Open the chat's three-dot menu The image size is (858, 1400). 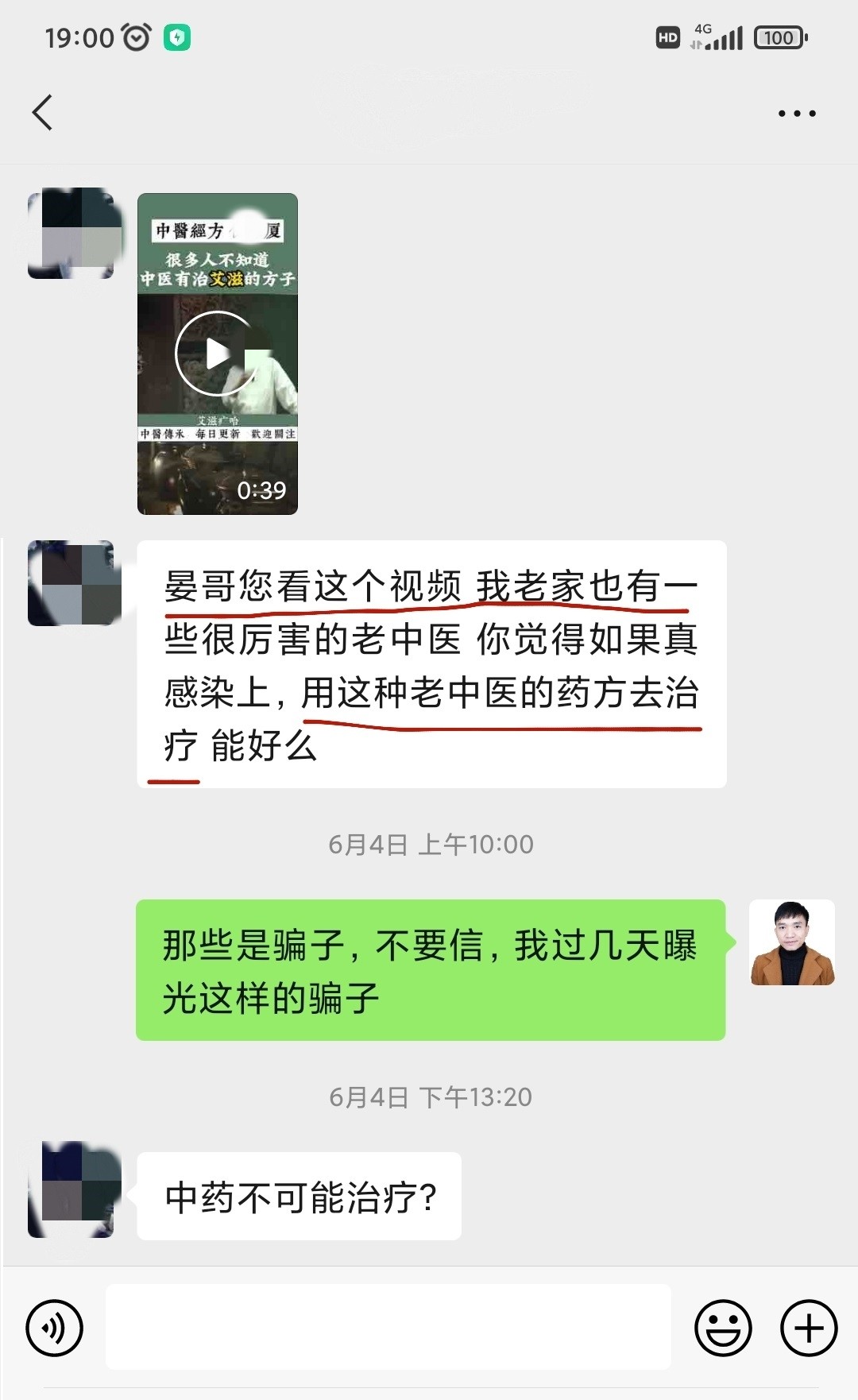[x=796, y=114]
